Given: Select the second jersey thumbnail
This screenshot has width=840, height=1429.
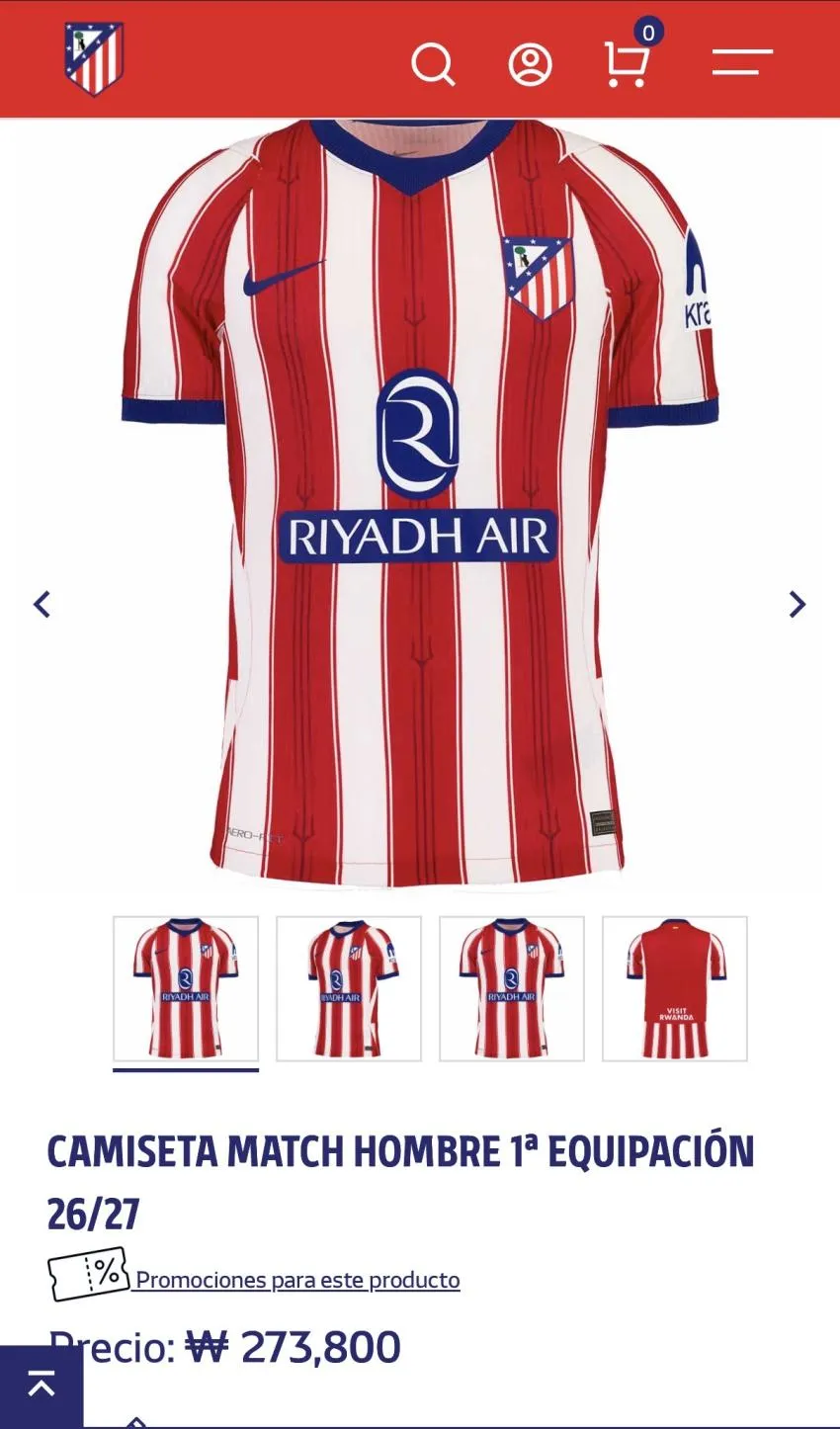Looking at the screenshot, I should (349, 988).
